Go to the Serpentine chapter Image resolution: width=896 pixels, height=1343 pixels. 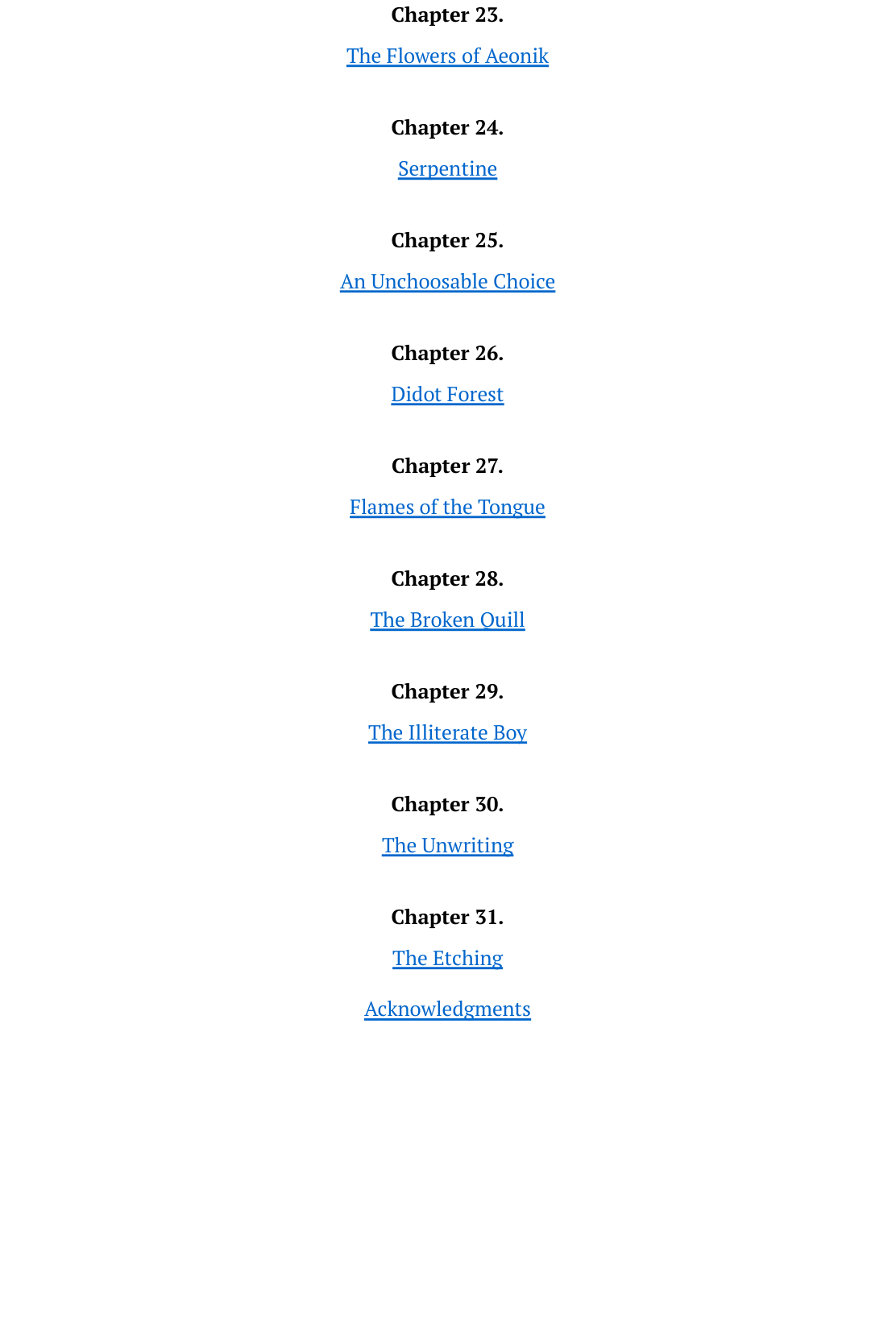[447, 168]
